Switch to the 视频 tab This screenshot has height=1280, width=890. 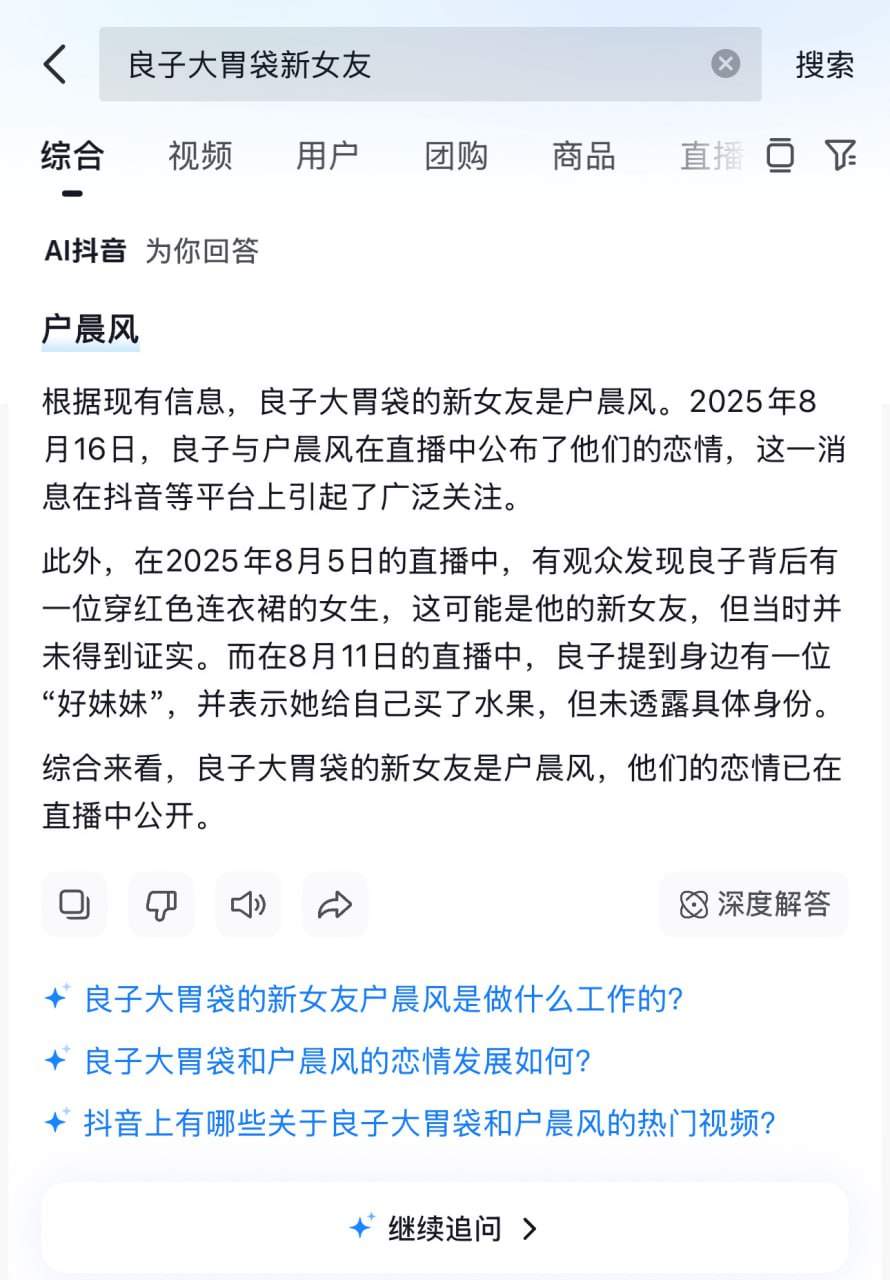coord(200,156)
